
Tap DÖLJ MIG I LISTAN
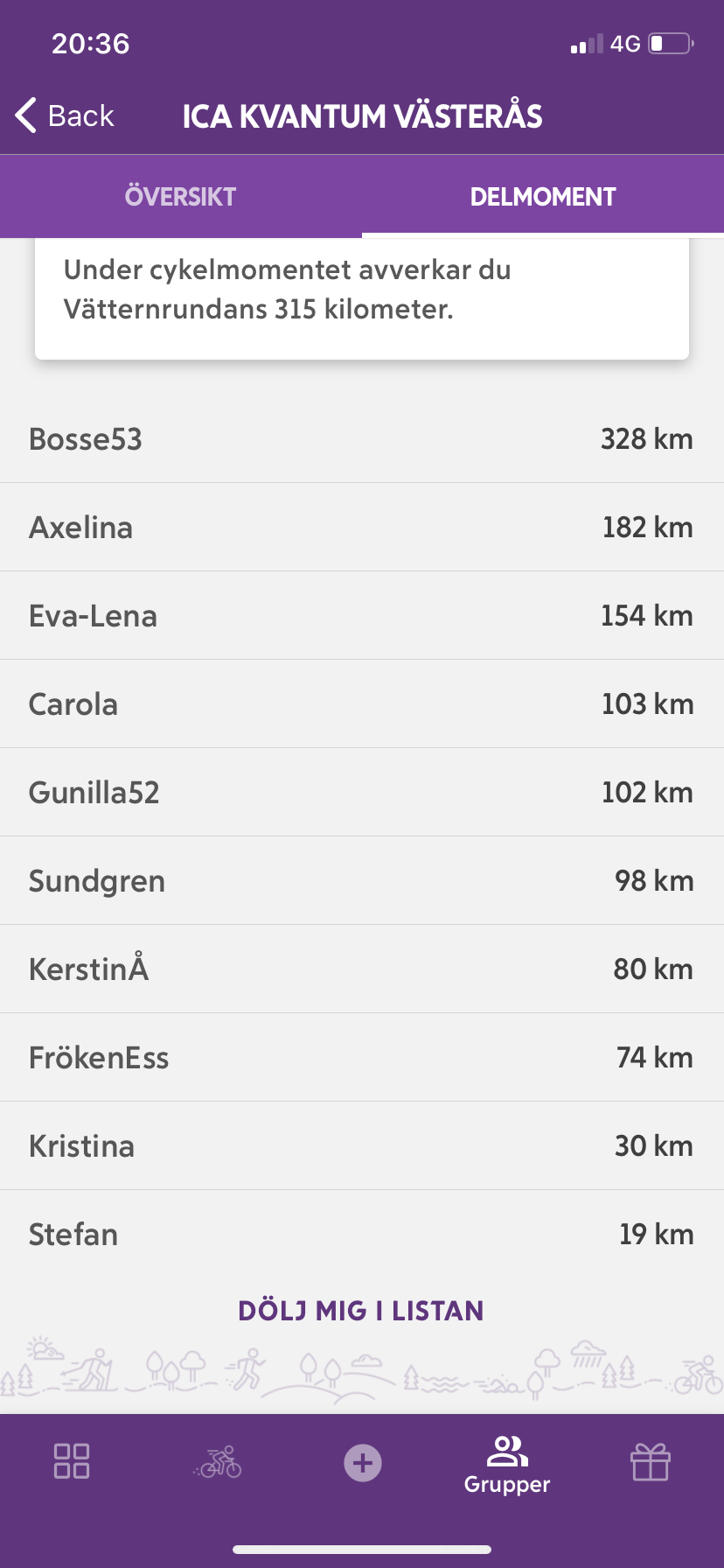click(x=361, y=1310)
